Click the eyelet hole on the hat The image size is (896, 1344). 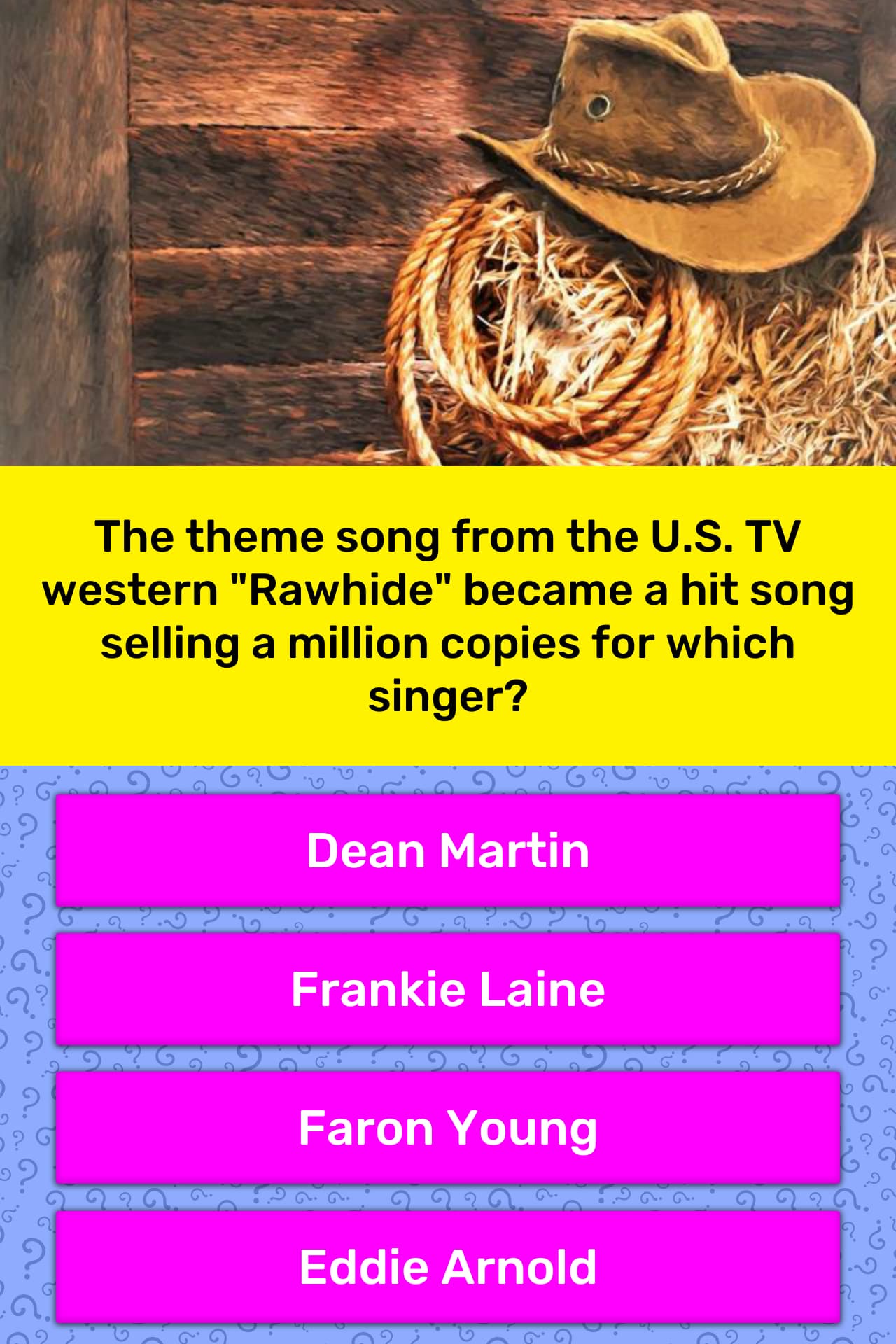(x=598, y=105)
